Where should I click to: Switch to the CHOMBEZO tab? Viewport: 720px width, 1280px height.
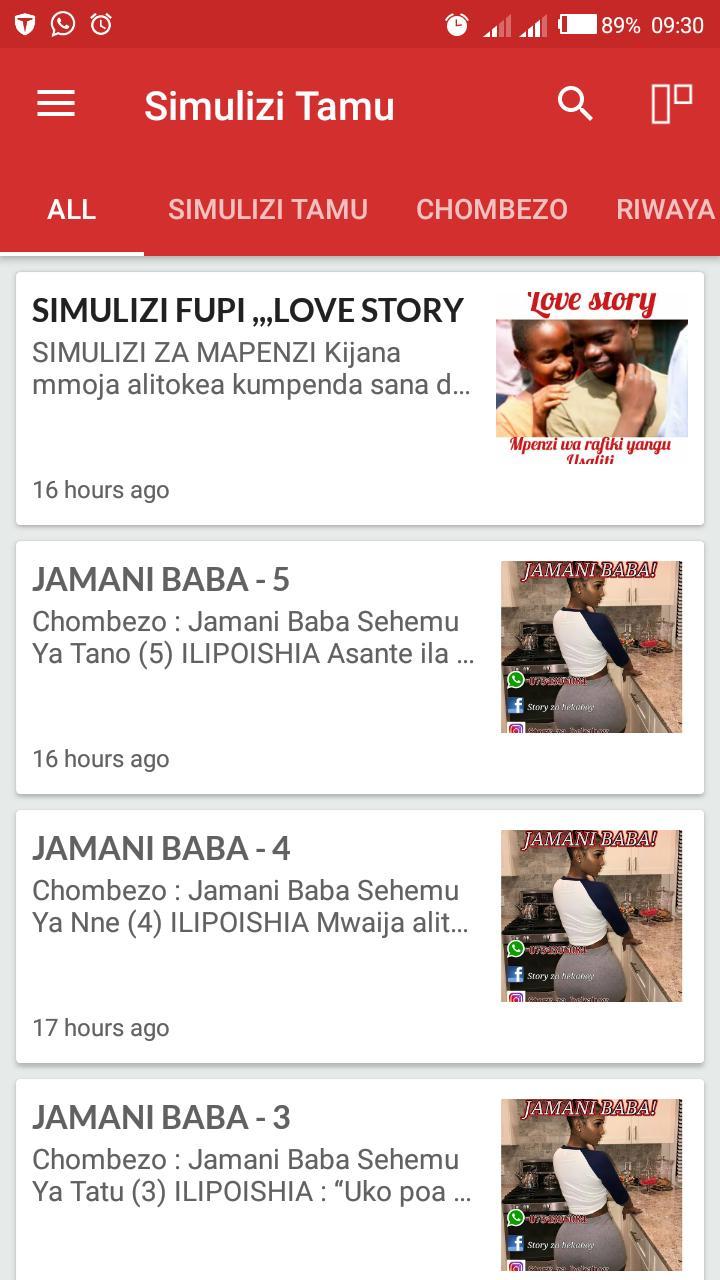492,209
